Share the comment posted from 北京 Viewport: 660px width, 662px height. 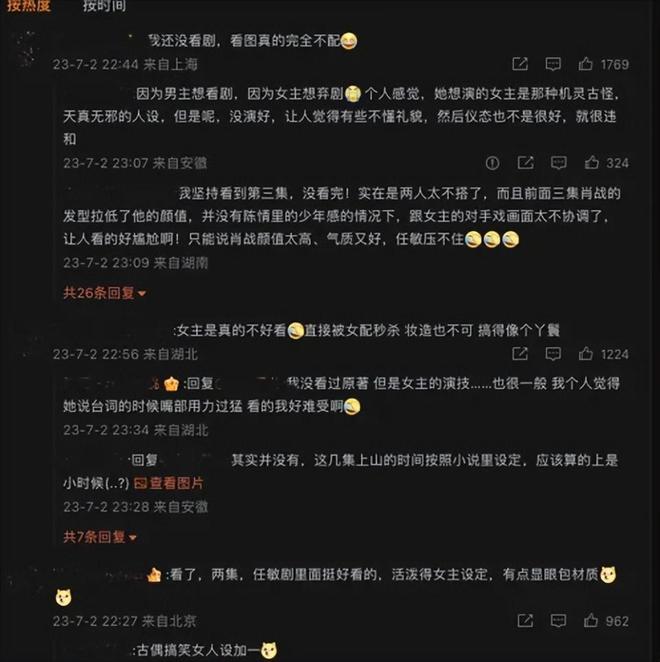pos(523,621)
